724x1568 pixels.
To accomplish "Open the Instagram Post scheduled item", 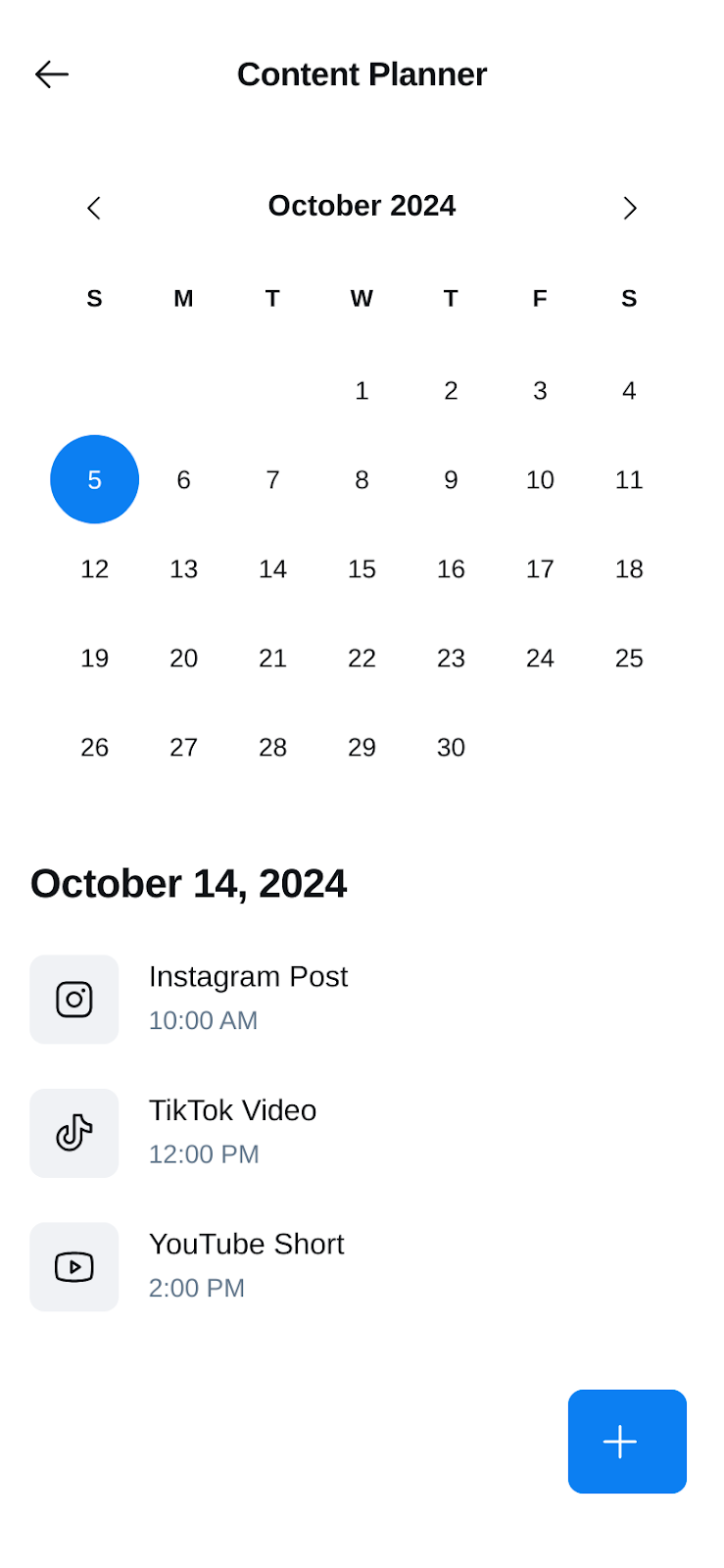I will pos(362,999).
